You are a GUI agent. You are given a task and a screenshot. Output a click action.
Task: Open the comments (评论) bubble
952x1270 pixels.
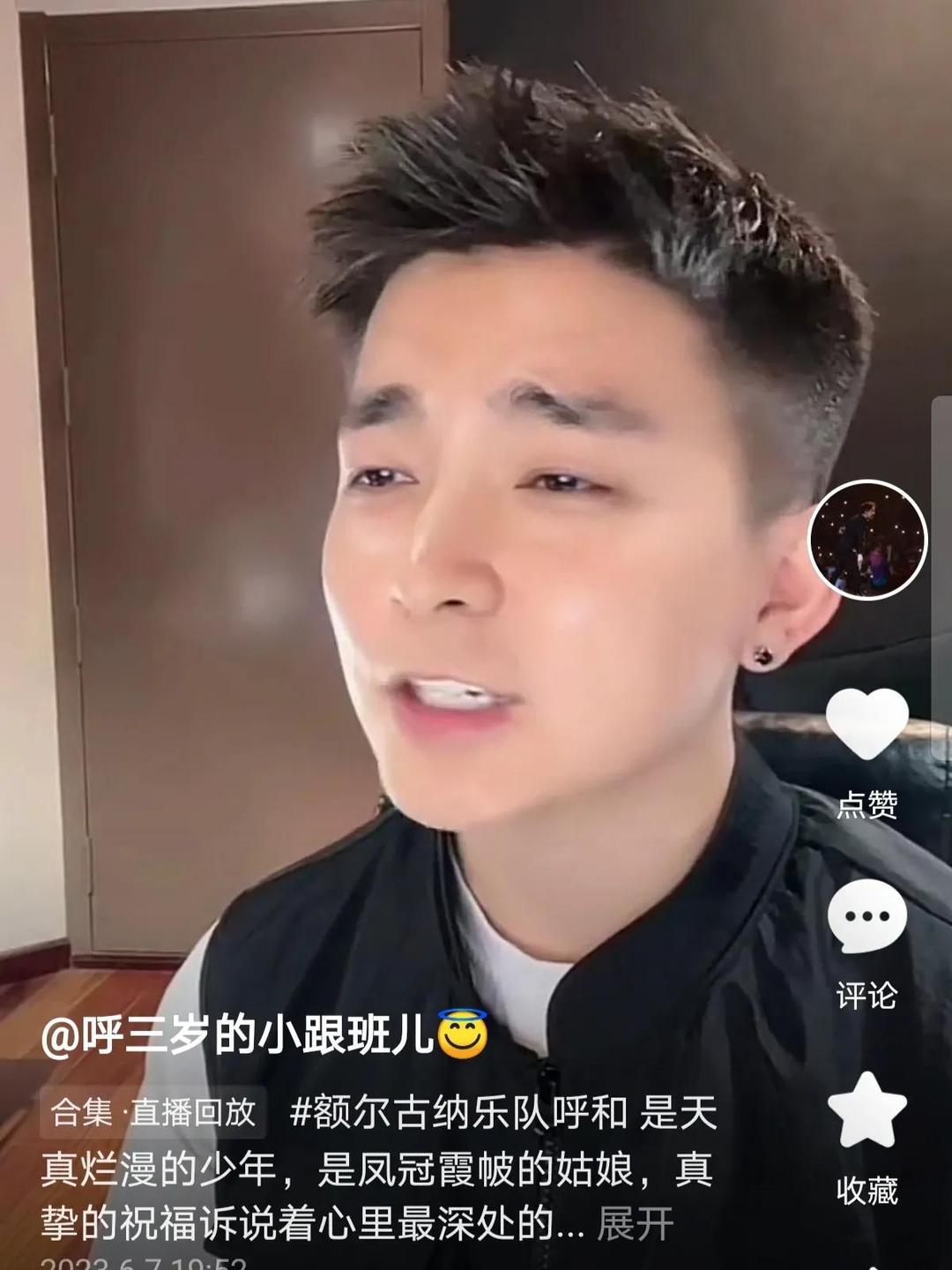click(867, 917)
